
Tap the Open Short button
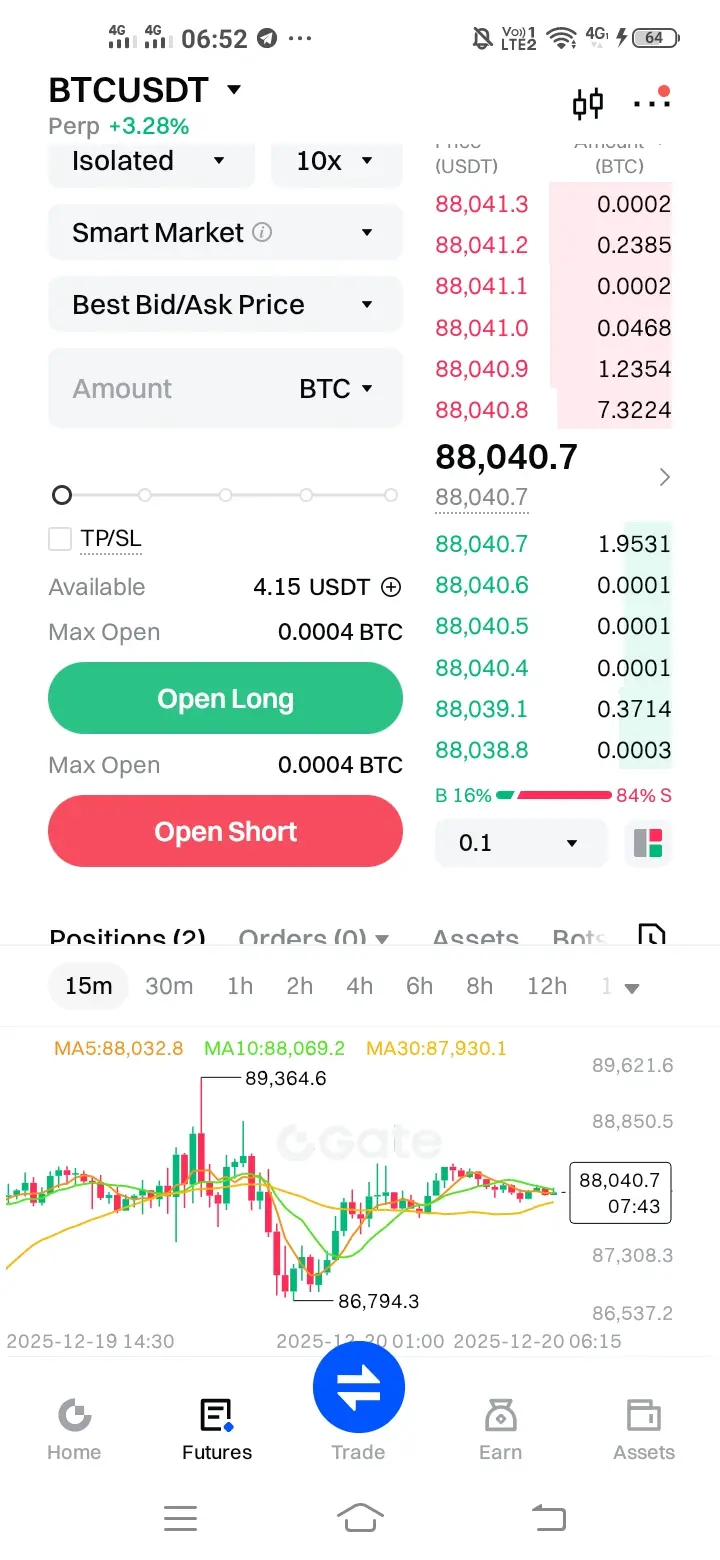click(225, 831)
